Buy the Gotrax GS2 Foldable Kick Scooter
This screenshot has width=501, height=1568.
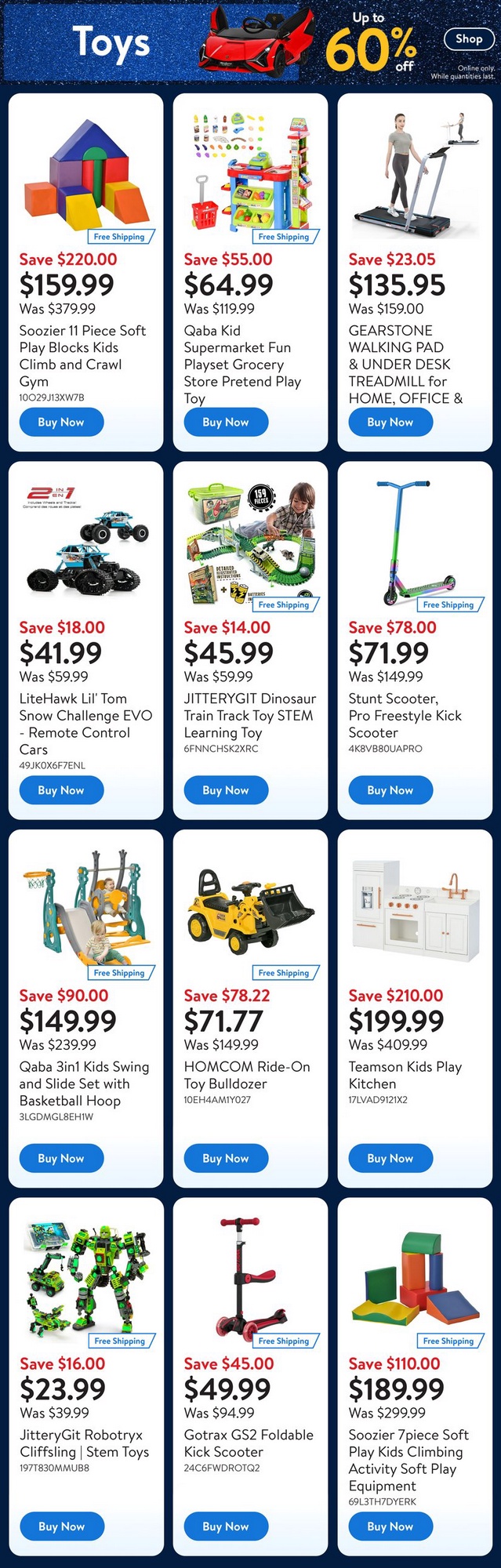coord(226,1526)
